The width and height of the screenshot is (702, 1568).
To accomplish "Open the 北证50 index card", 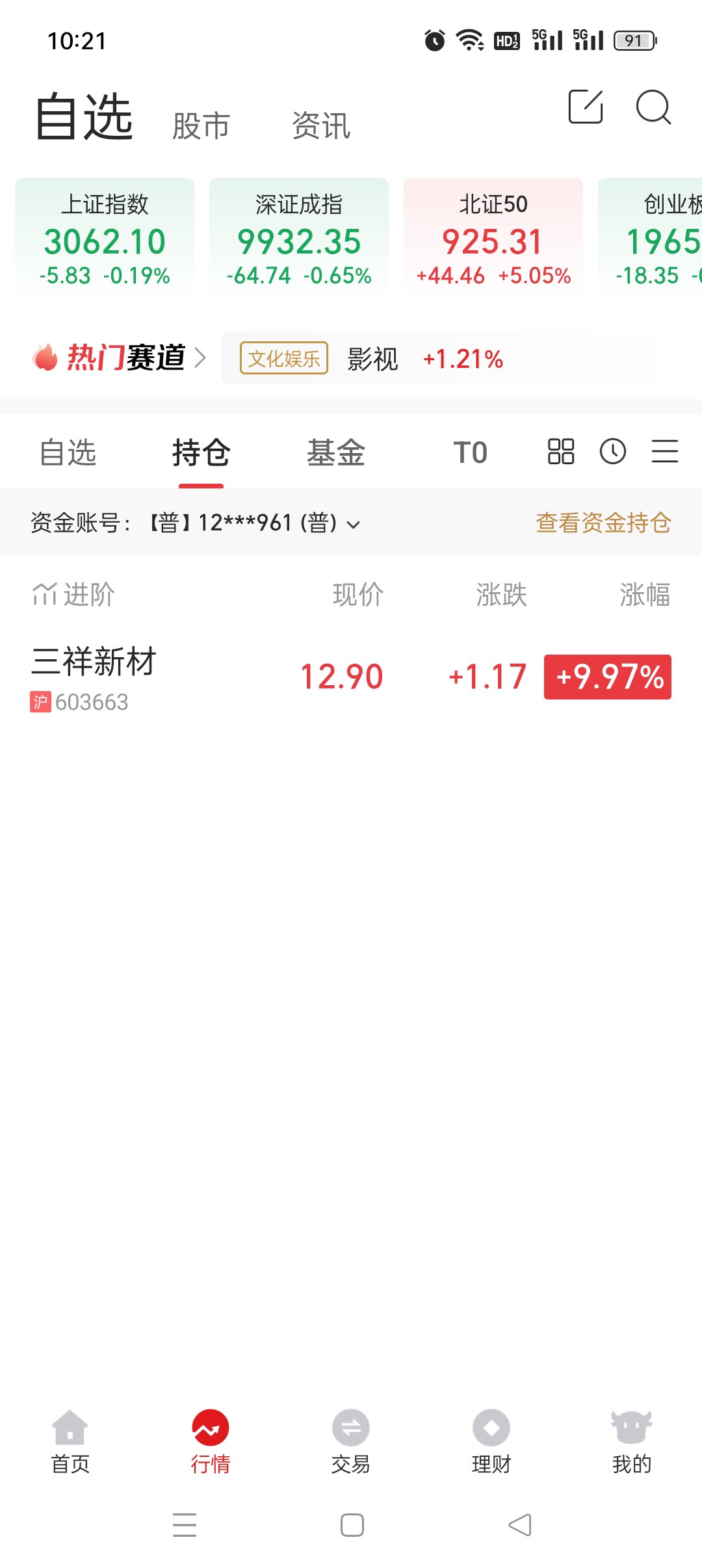I will tap(493, 239).
